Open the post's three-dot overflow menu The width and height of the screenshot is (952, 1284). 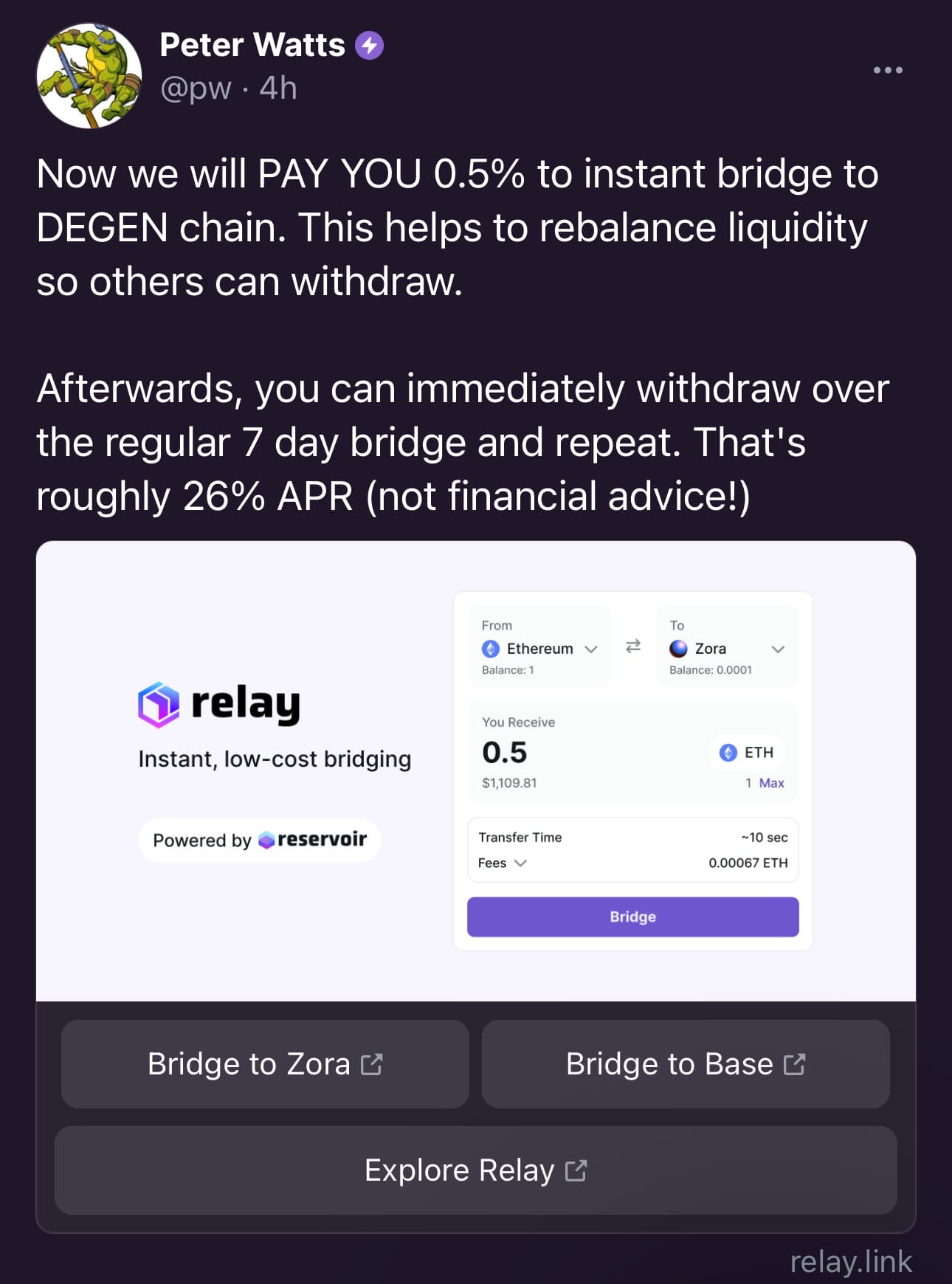click(x=887, y=70)
